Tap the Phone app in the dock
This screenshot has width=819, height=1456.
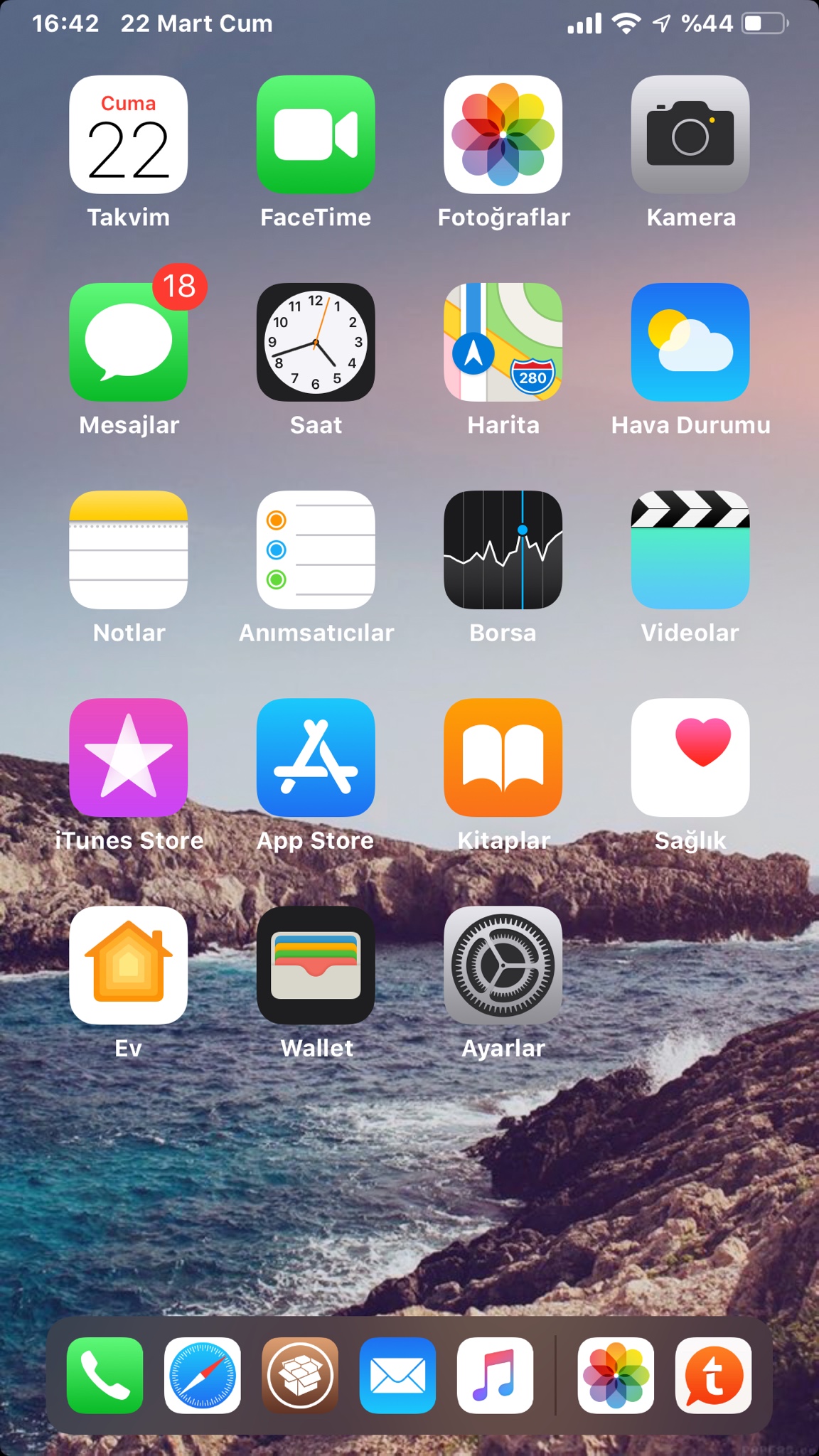click(105, 1376)
